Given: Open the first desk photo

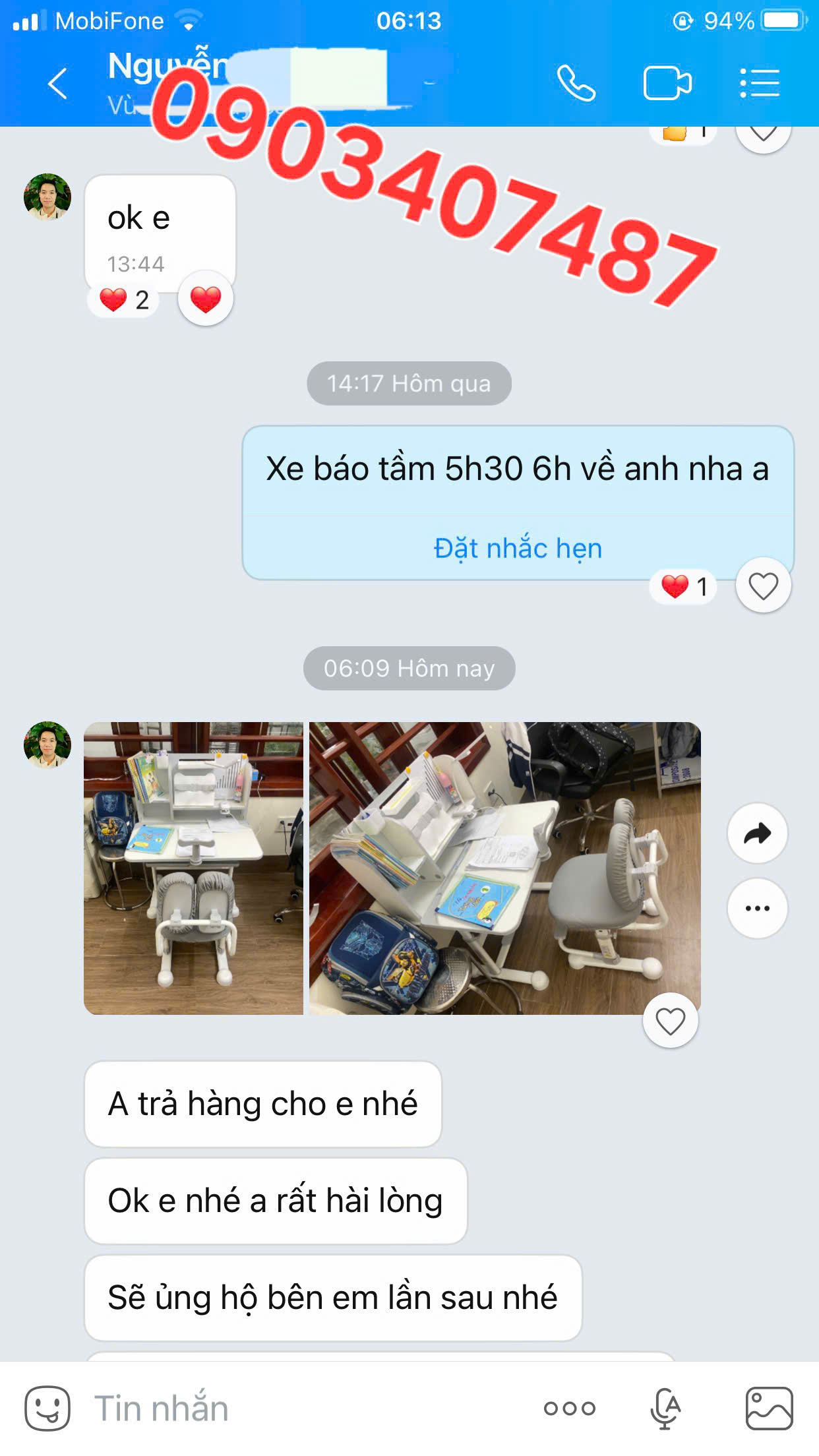Looking at the screenshot, I should [193, 868].
